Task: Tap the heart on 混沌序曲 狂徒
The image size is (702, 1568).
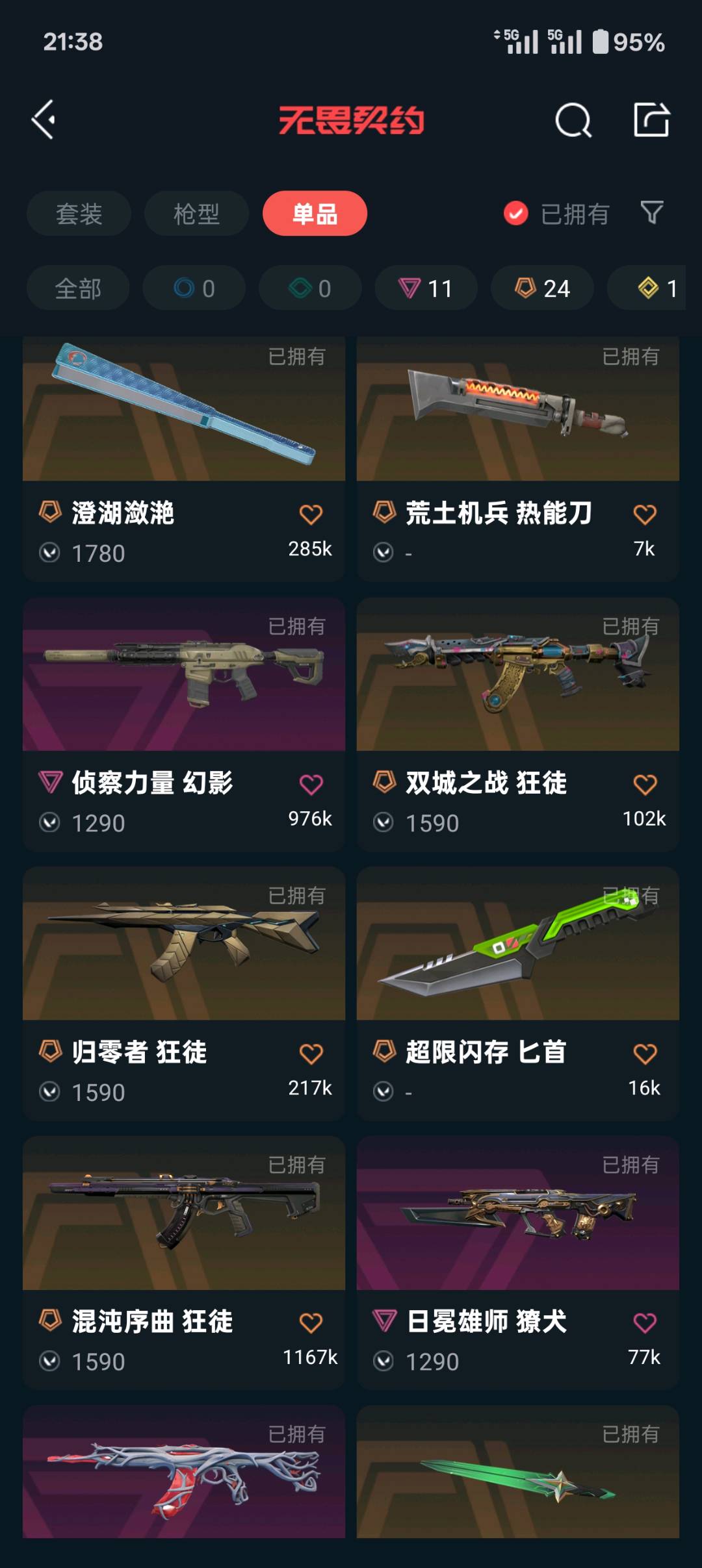Action: pos(311,1323)
